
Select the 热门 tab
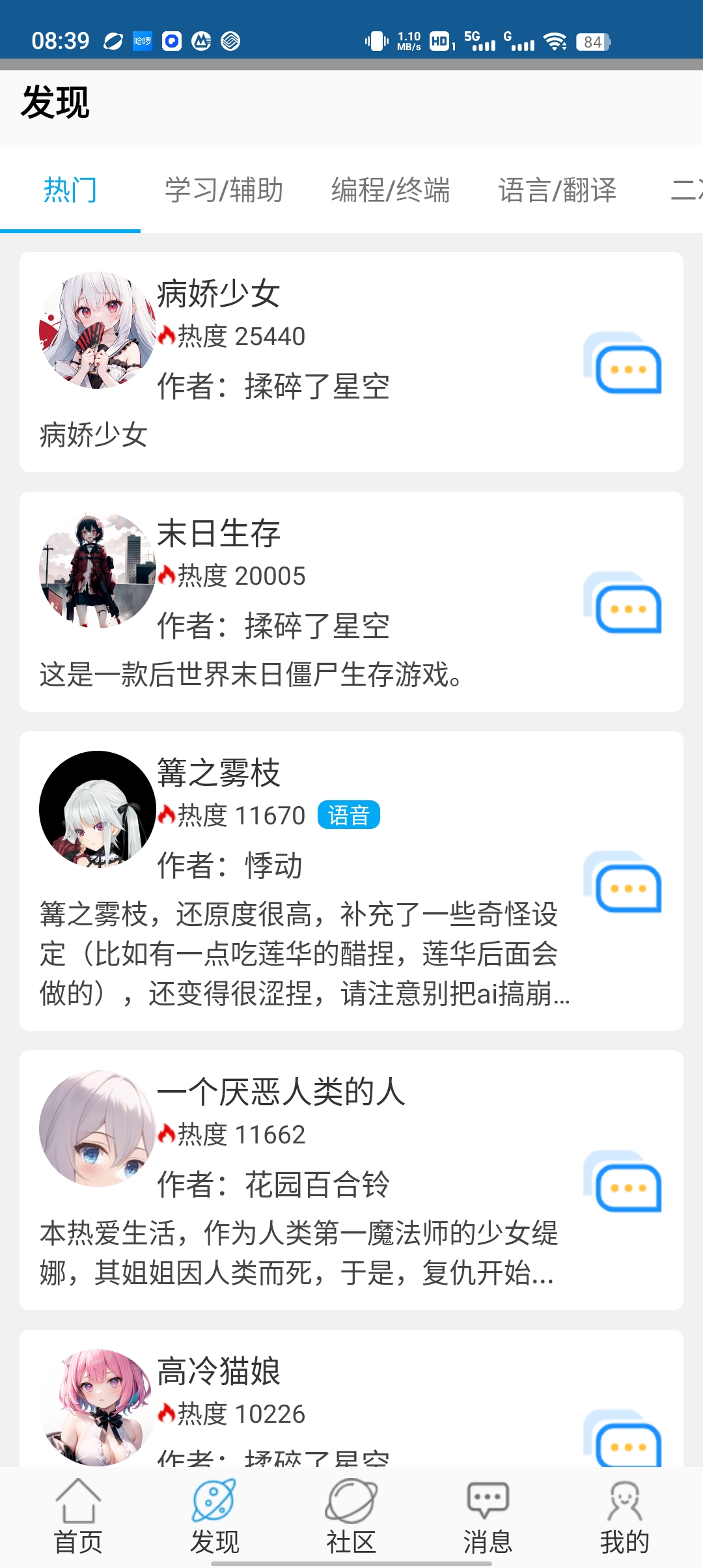(x=70, y=190)
